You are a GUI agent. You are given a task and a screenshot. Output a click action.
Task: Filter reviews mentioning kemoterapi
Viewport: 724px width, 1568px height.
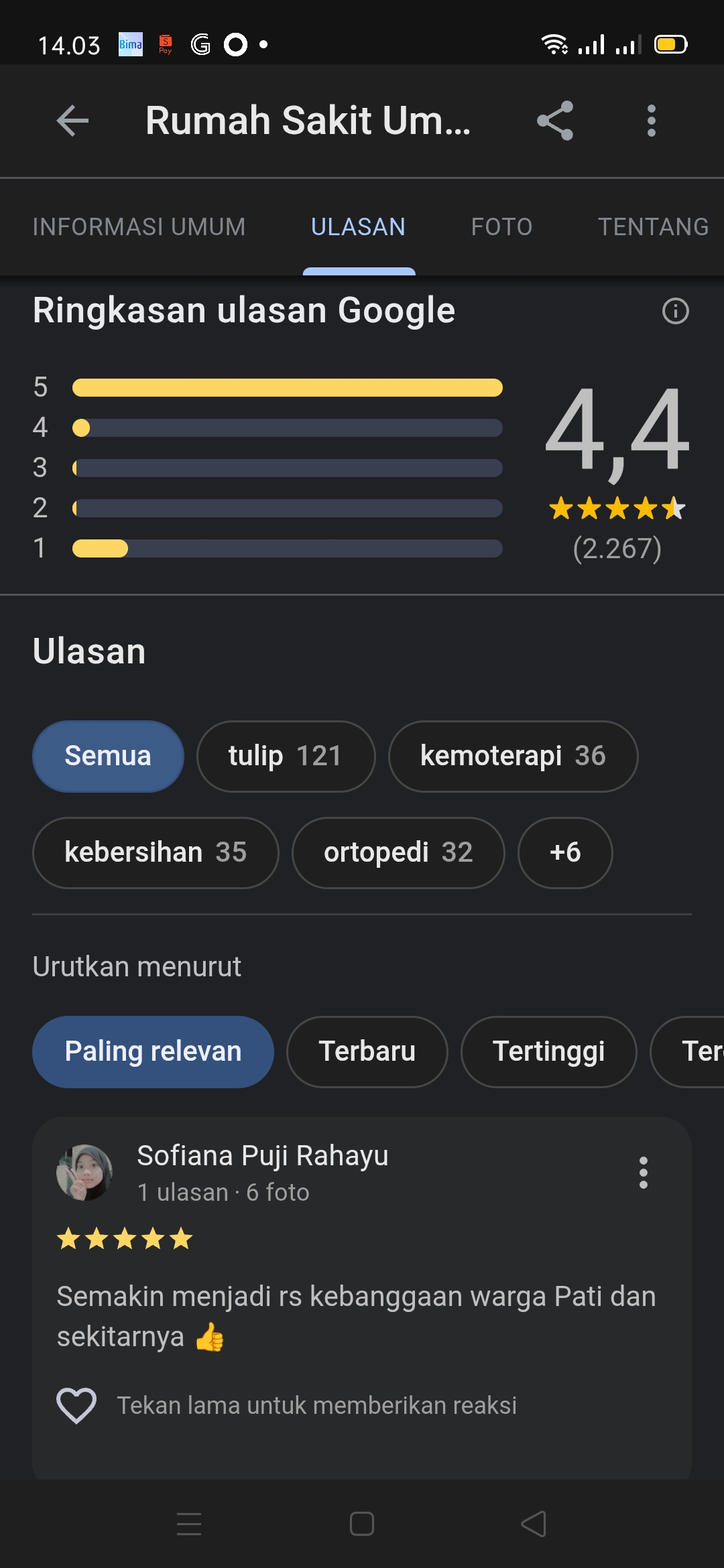click(513, 756)
